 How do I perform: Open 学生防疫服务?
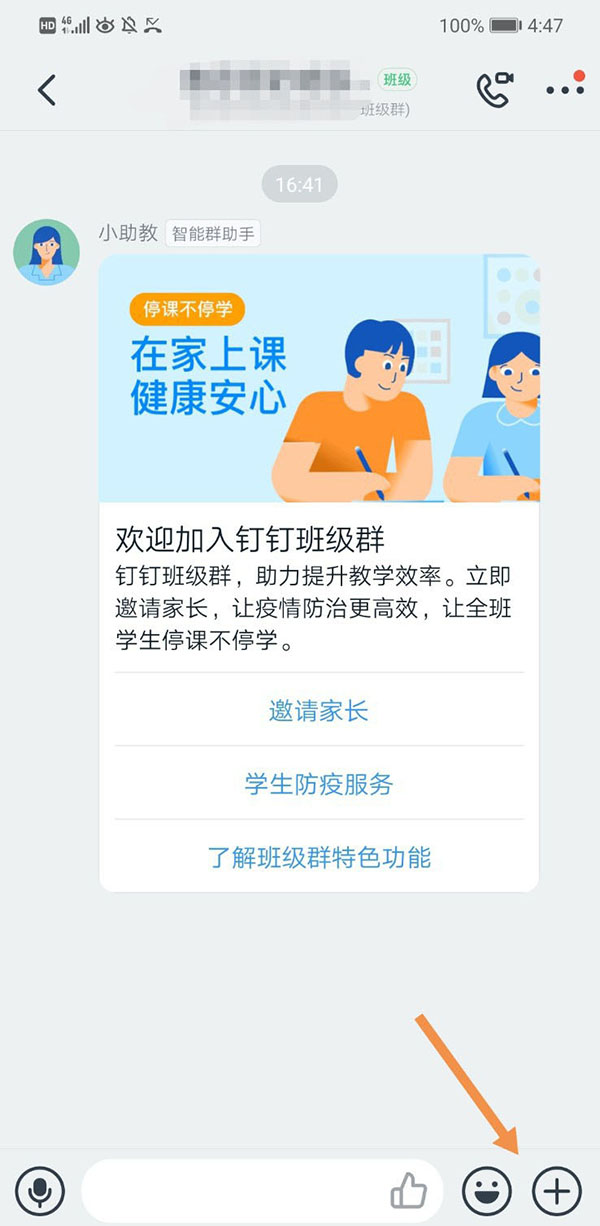coord(319,784)
